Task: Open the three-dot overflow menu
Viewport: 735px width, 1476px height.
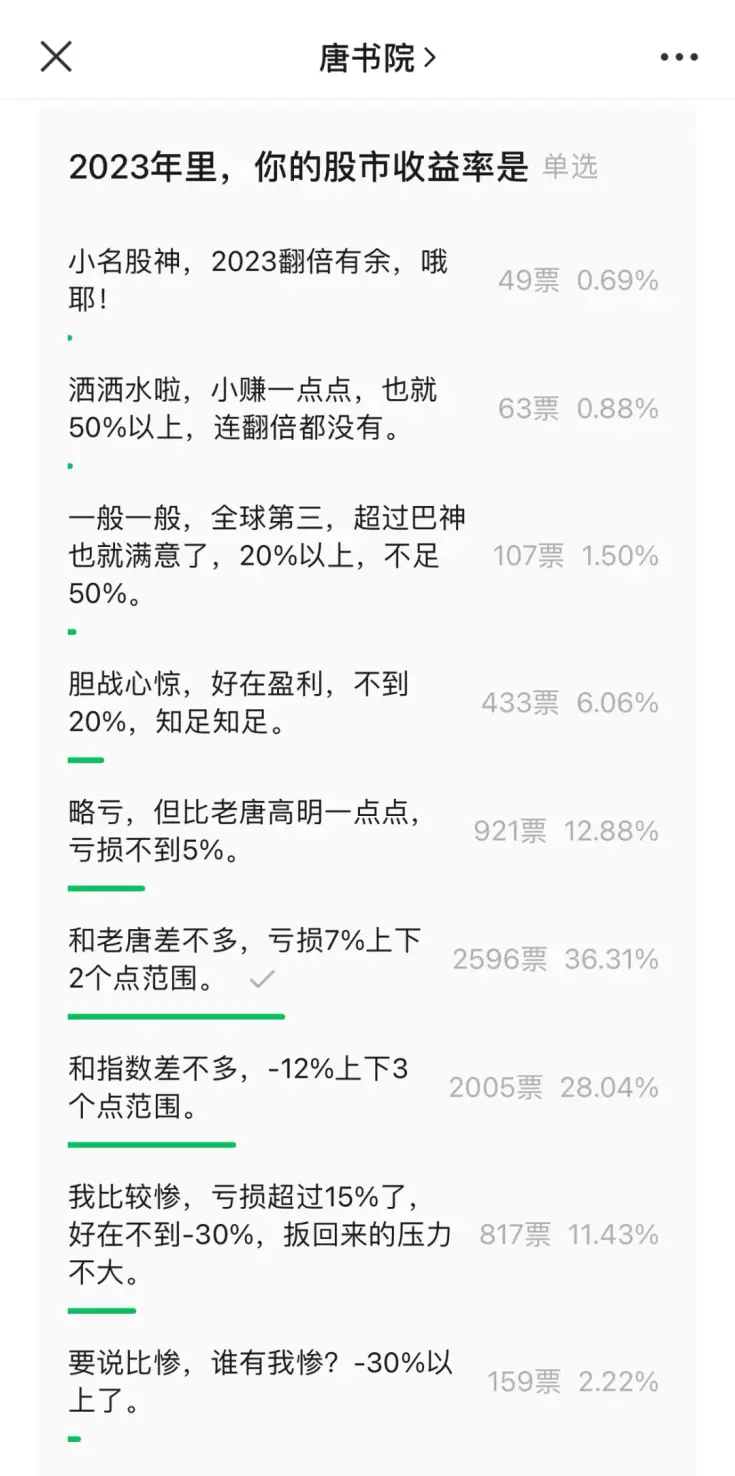Action: tap(679, 58)
